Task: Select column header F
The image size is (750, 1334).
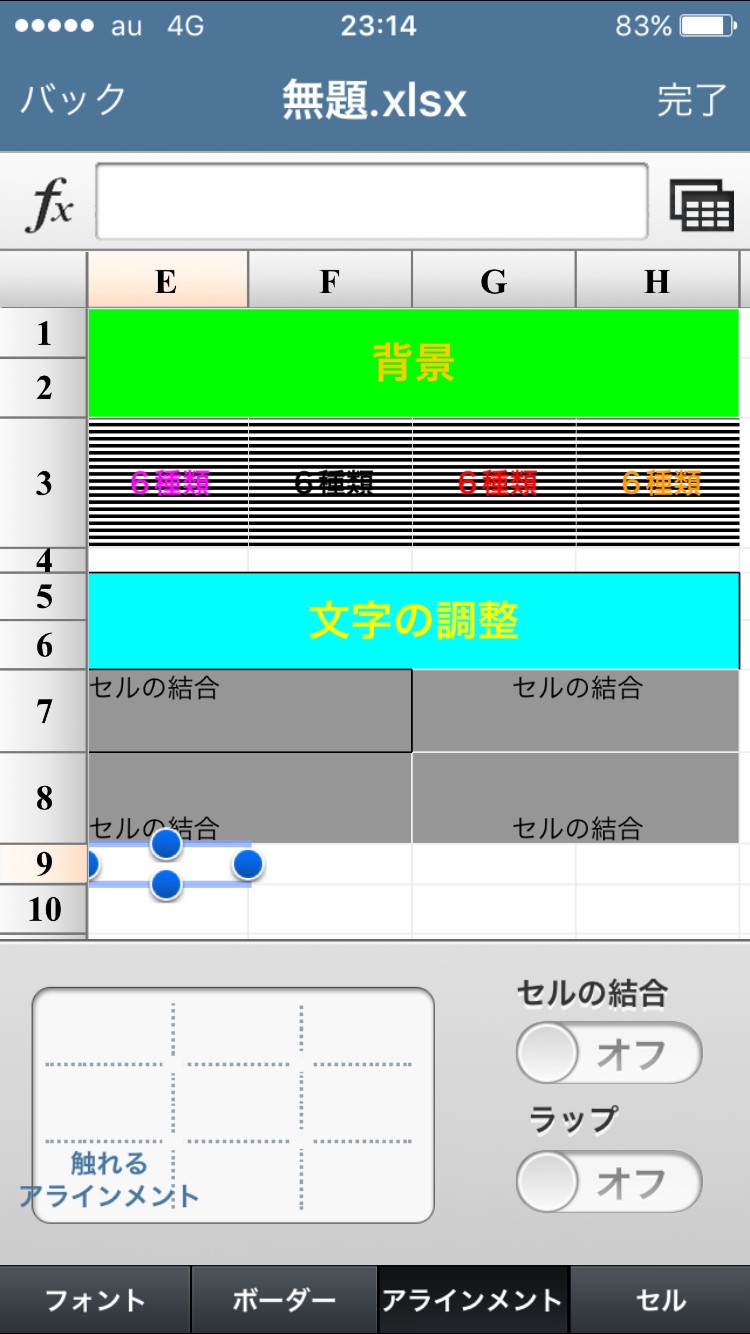Action: (x=330, y=281)
